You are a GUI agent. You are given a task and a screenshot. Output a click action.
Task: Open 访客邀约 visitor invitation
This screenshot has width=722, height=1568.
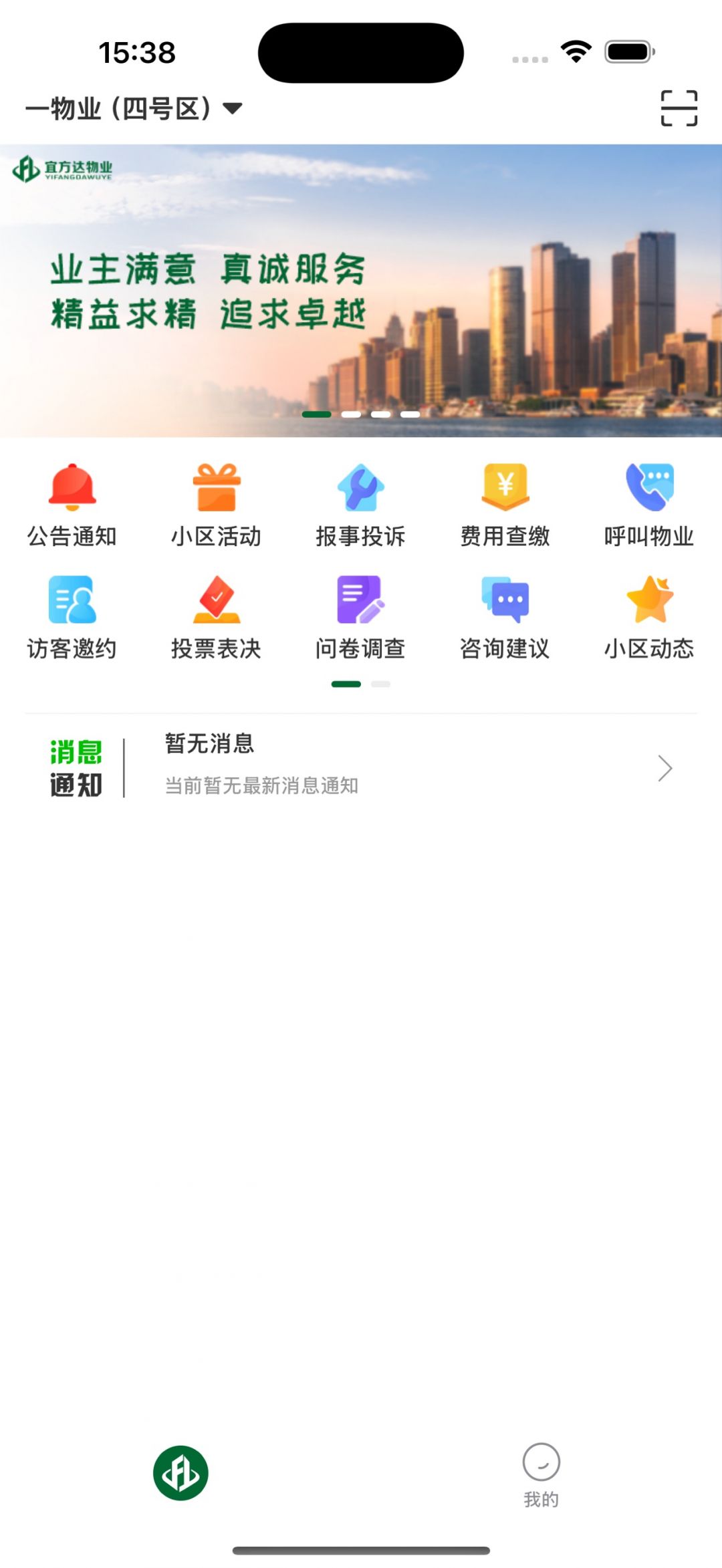coord(72,618)
